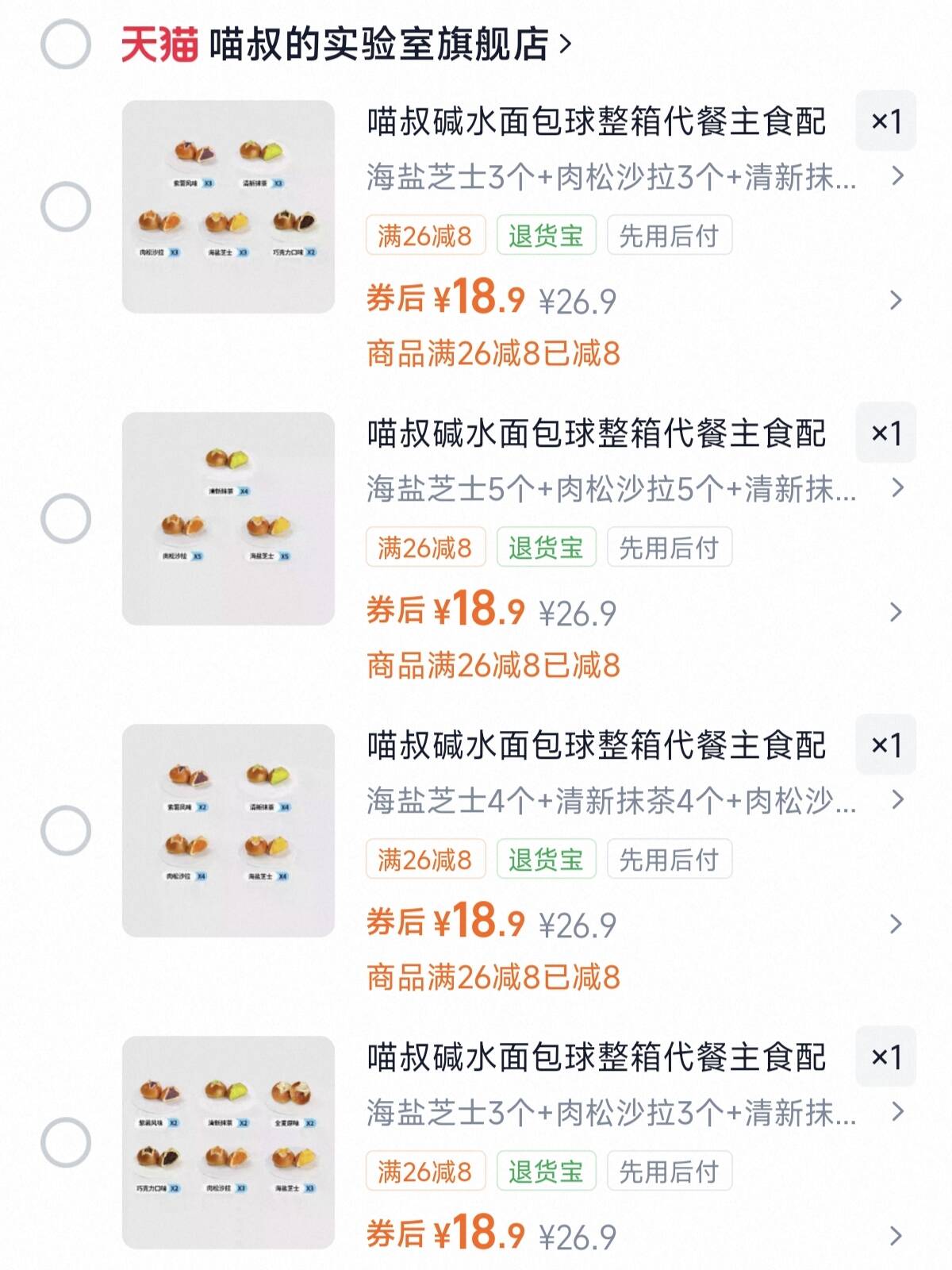Check the item with 海盐芝士5个+肉松沙拉5个
The image size is (952, 1270).
tap(66, 518)
